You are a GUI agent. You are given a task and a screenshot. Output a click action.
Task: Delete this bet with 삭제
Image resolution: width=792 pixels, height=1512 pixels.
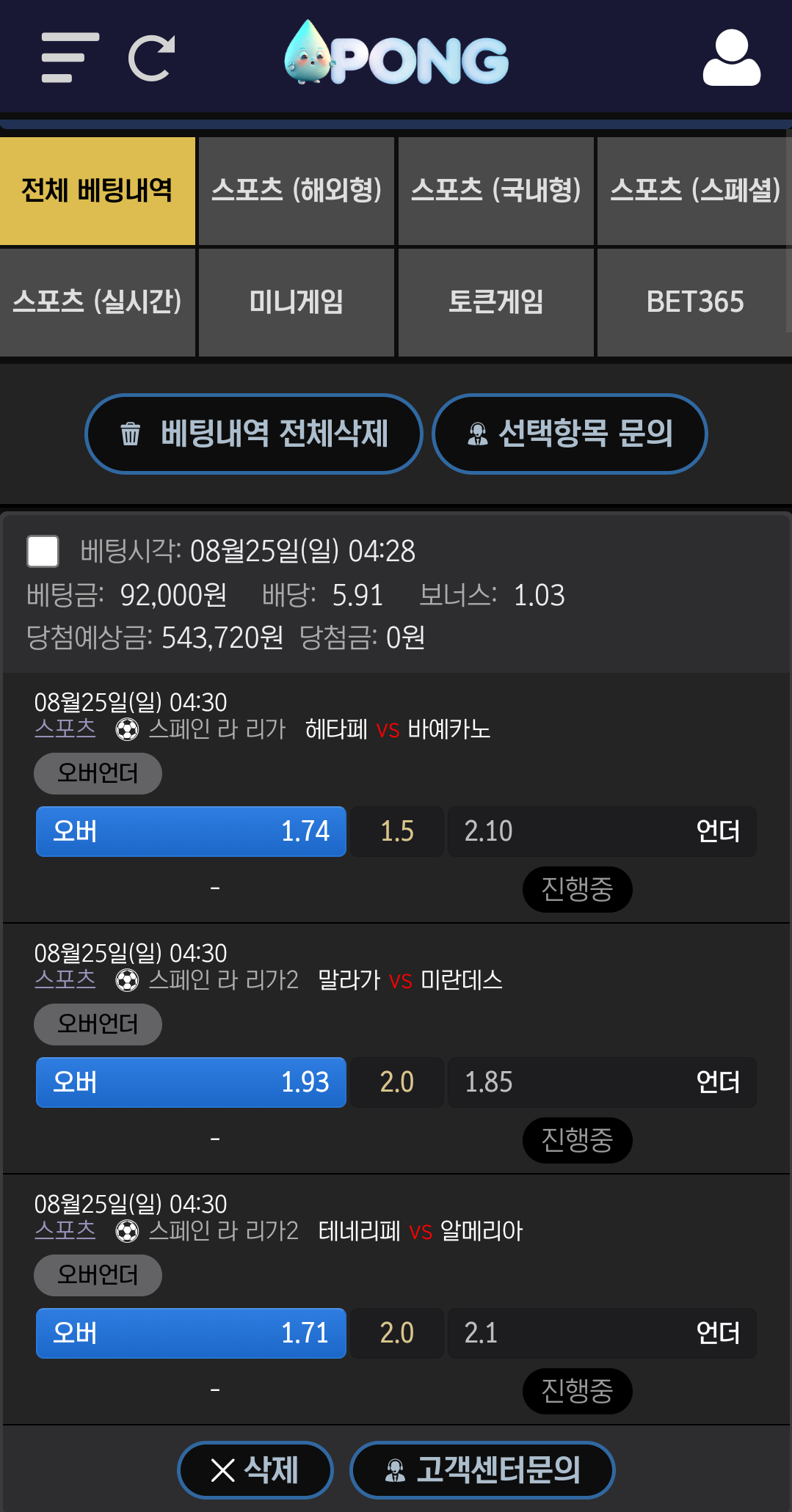255,1470
